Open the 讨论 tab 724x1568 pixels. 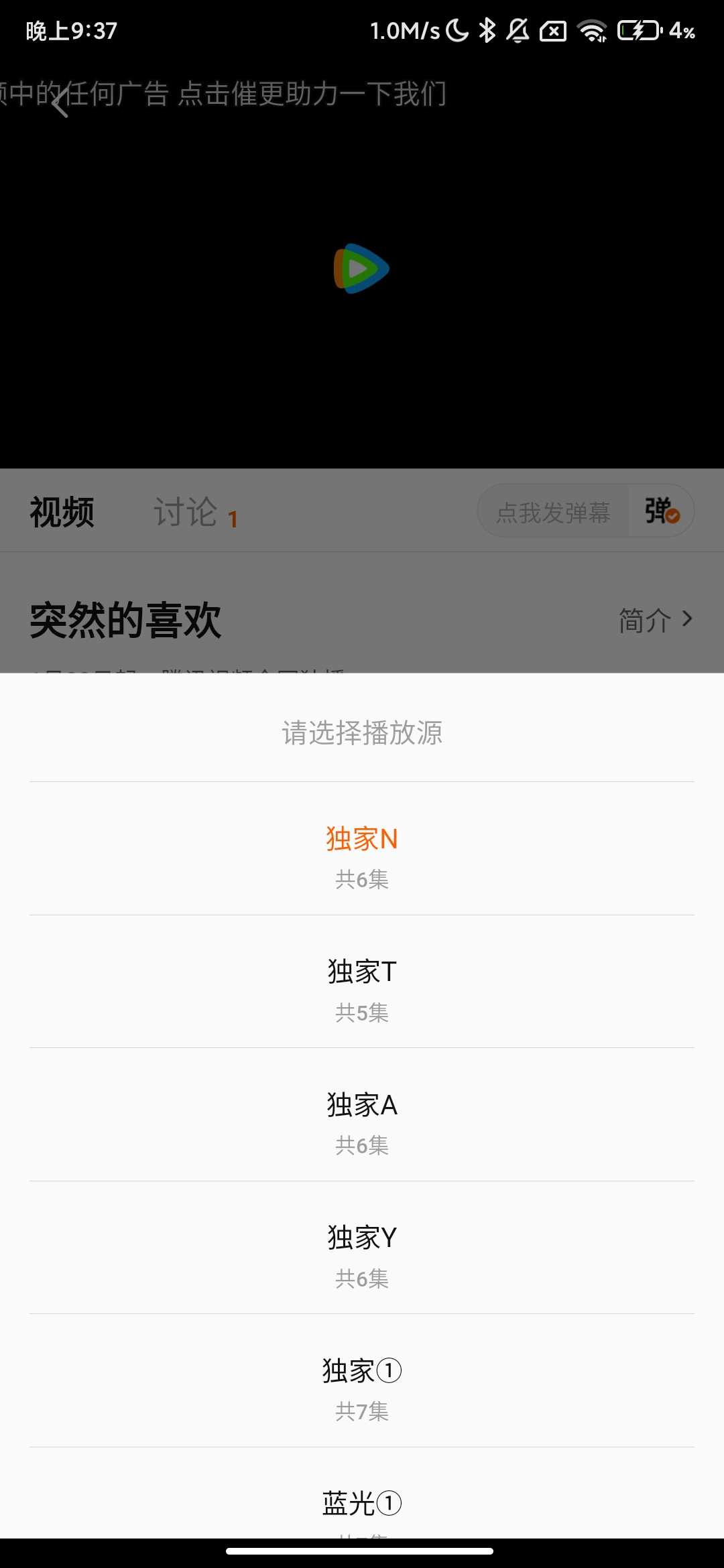click(186, 511)
